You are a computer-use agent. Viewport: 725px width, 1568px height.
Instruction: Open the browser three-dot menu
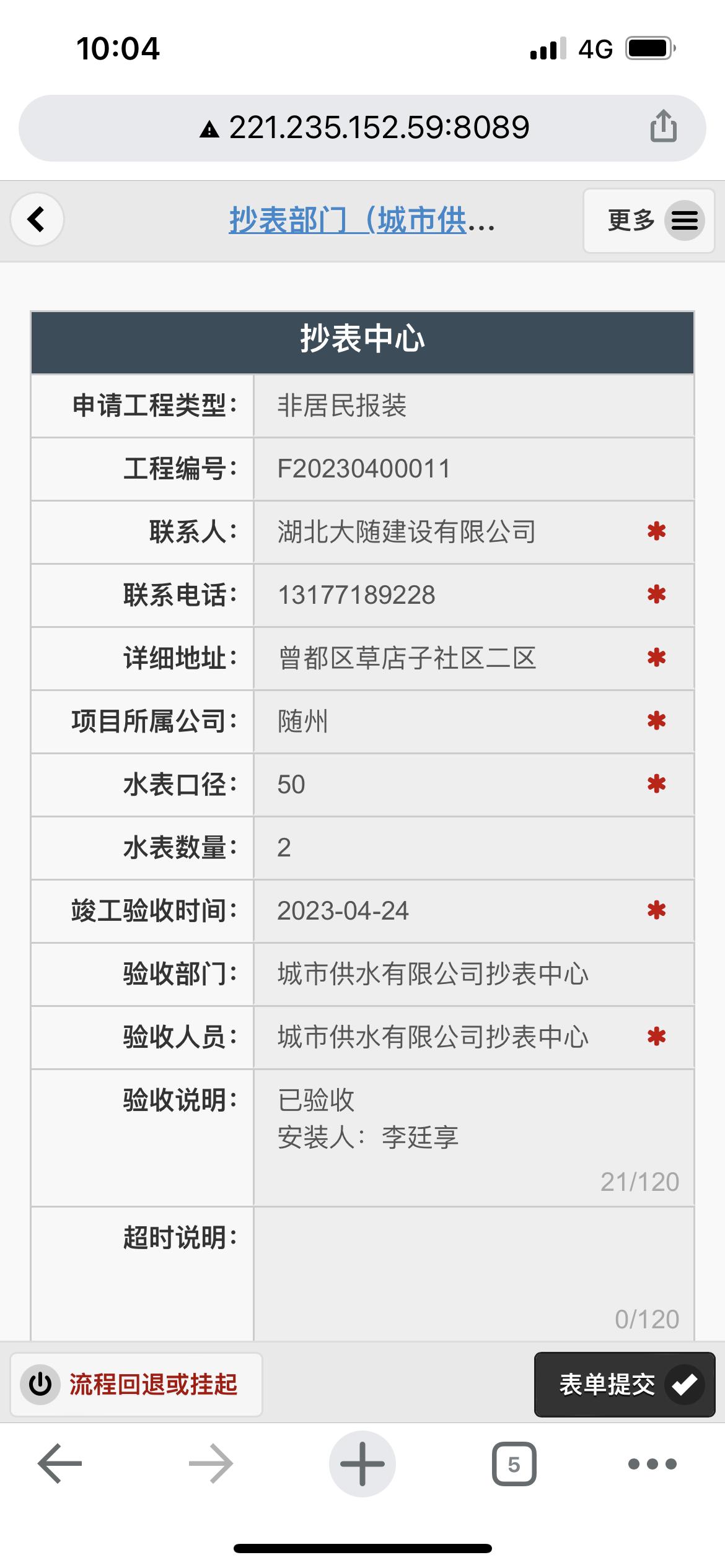[x=652, y=1464]
